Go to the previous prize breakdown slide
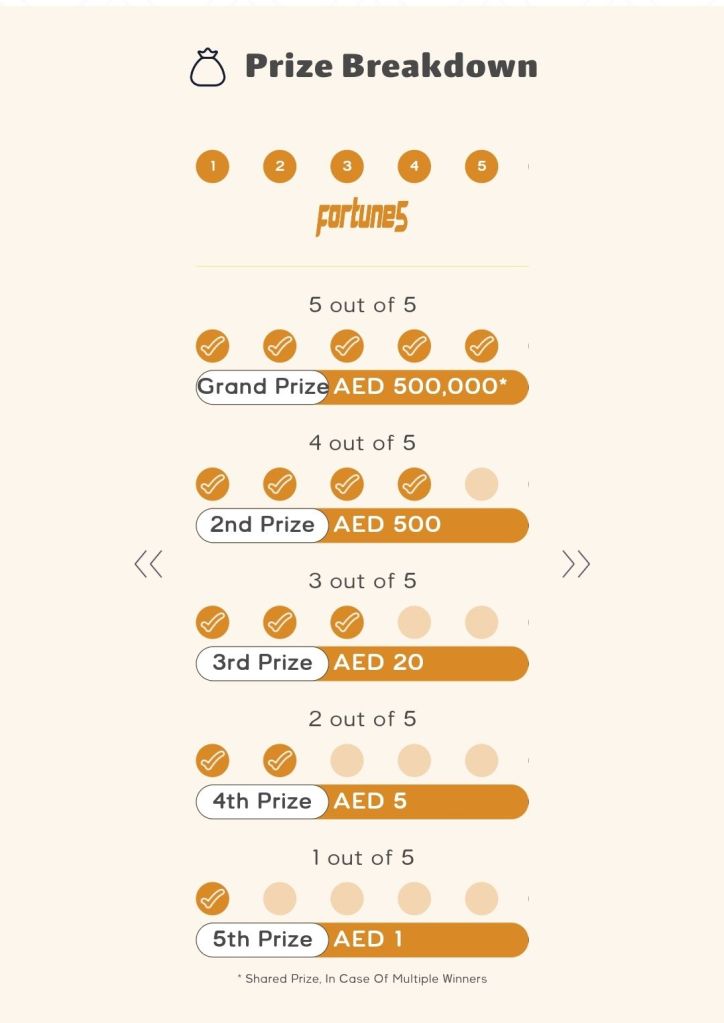 click(148, 564)
